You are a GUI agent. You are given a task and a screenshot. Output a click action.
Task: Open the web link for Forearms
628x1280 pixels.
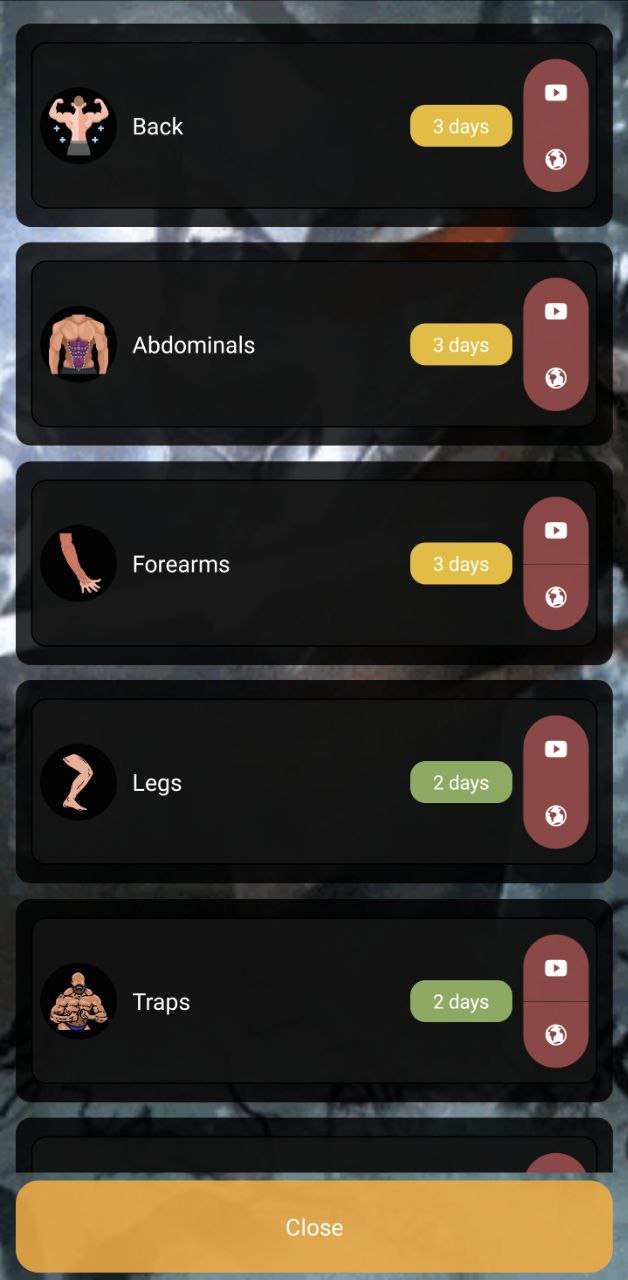(x=556, y=597)
